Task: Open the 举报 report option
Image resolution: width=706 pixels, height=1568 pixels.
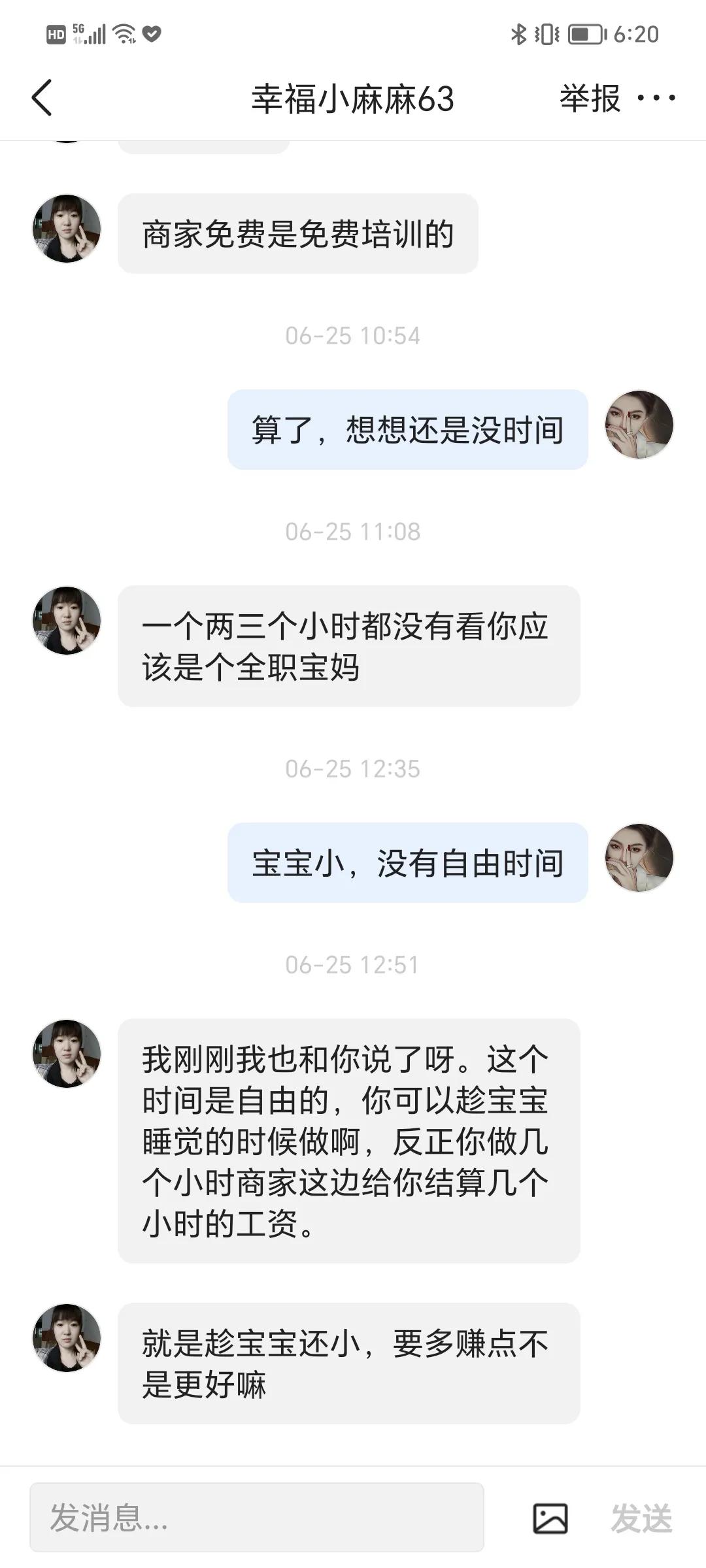Action: click(x=588, y=99)
